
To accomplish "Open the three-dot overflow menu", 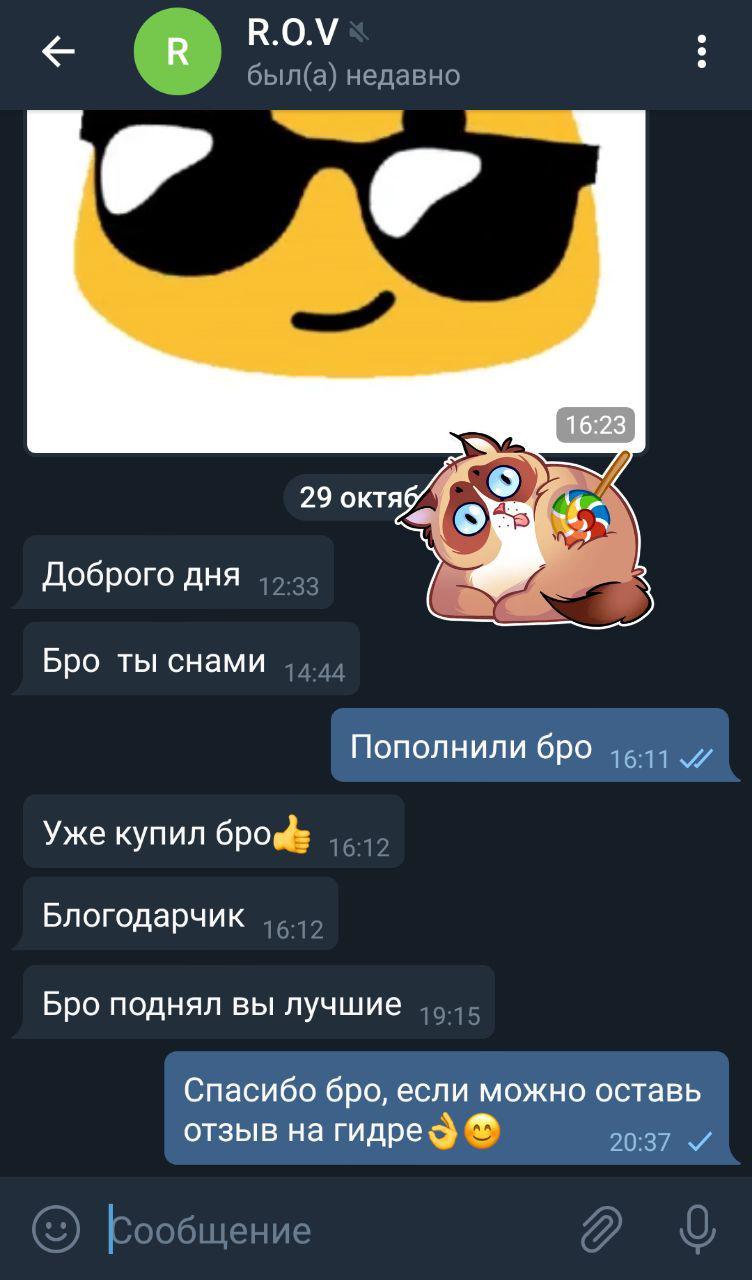I will (702, 52).
